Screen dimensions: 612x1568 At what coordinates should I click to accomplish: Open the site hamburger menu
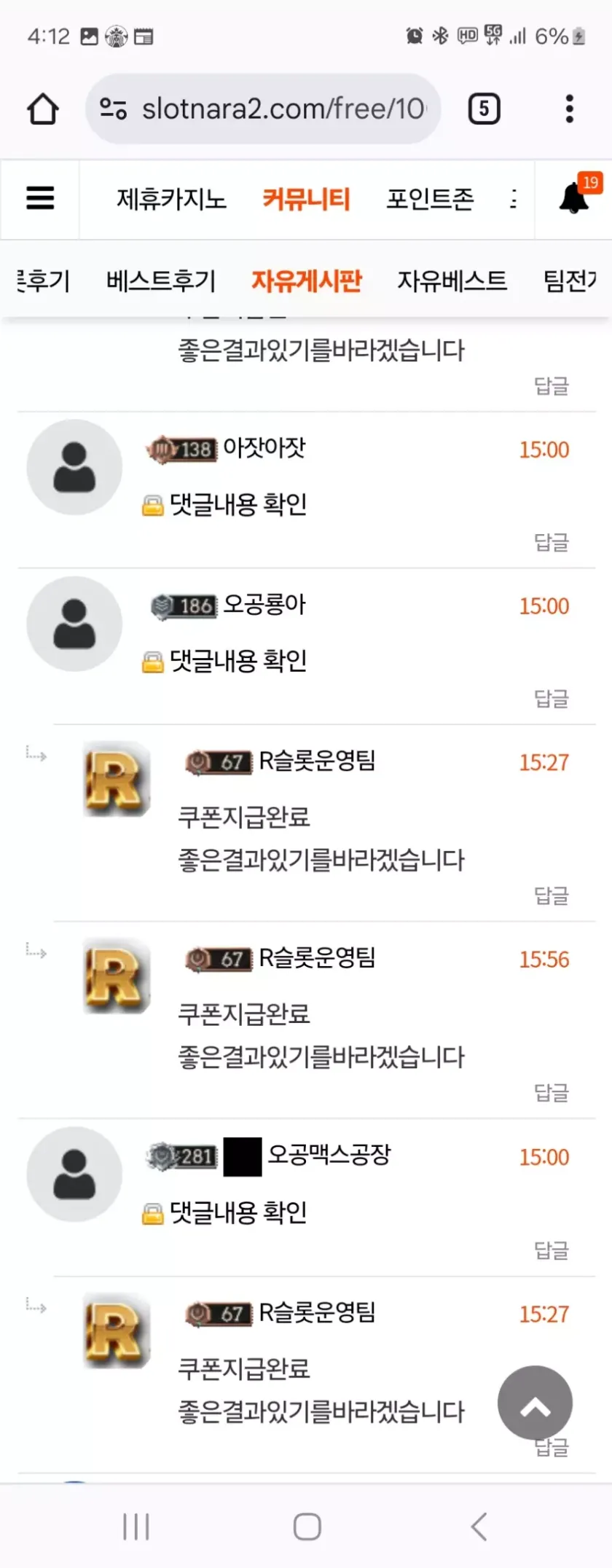[x=40, y=198]
